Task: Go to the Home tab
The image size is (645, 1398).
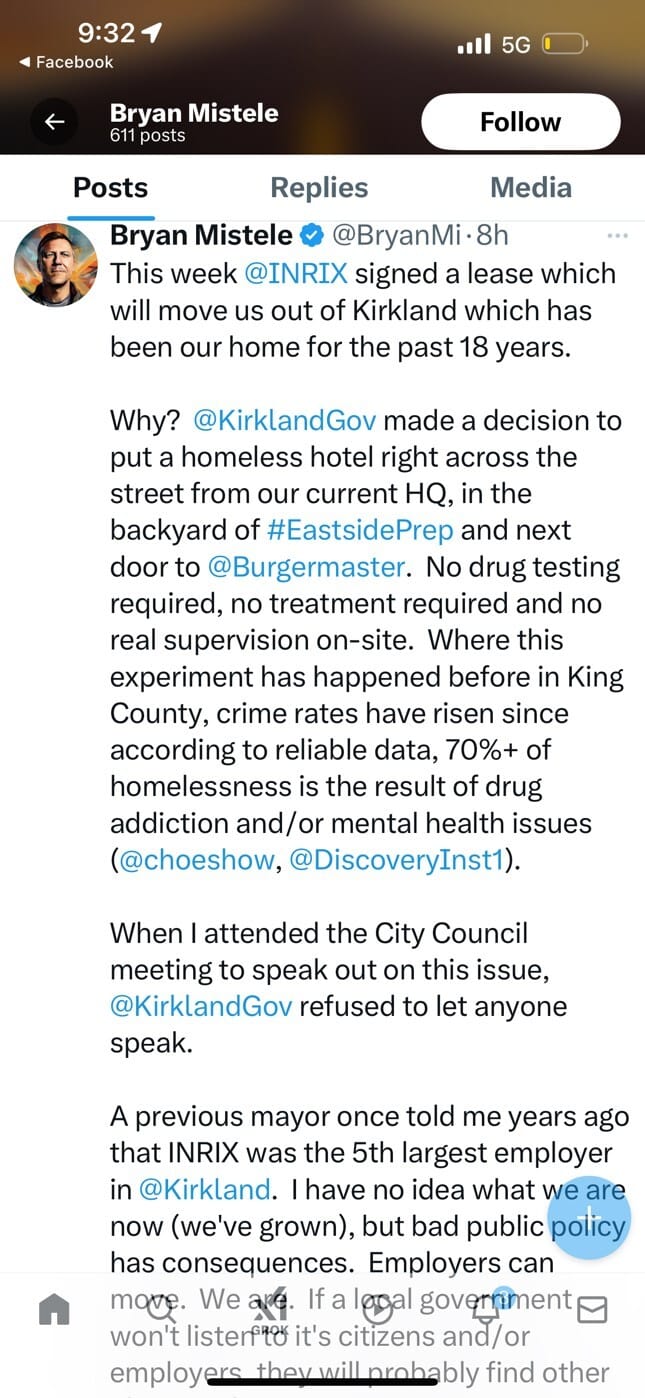Action: 54,1308
